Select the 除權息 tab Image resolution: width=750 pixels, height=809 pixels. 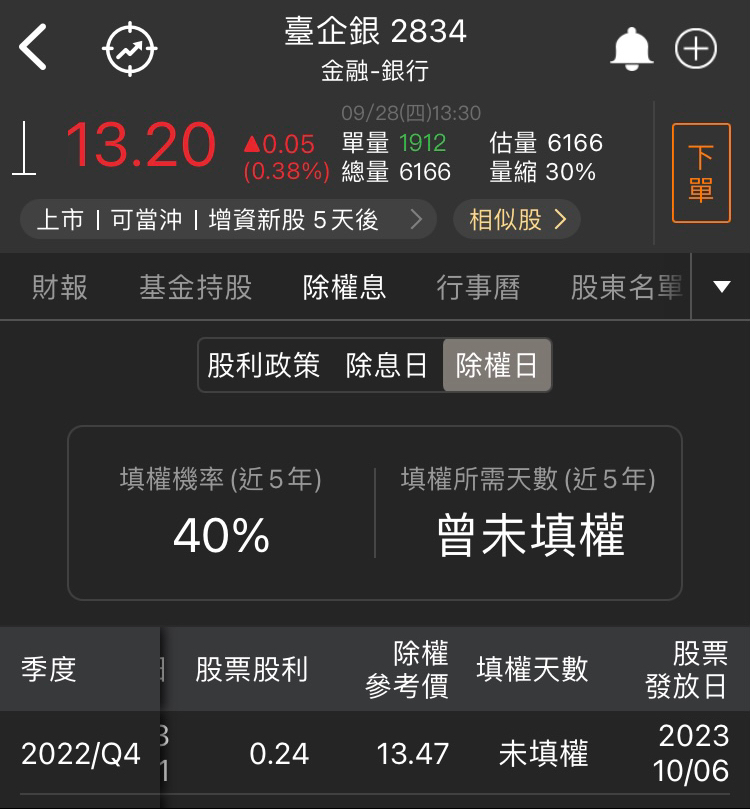(x=344, y=288)
